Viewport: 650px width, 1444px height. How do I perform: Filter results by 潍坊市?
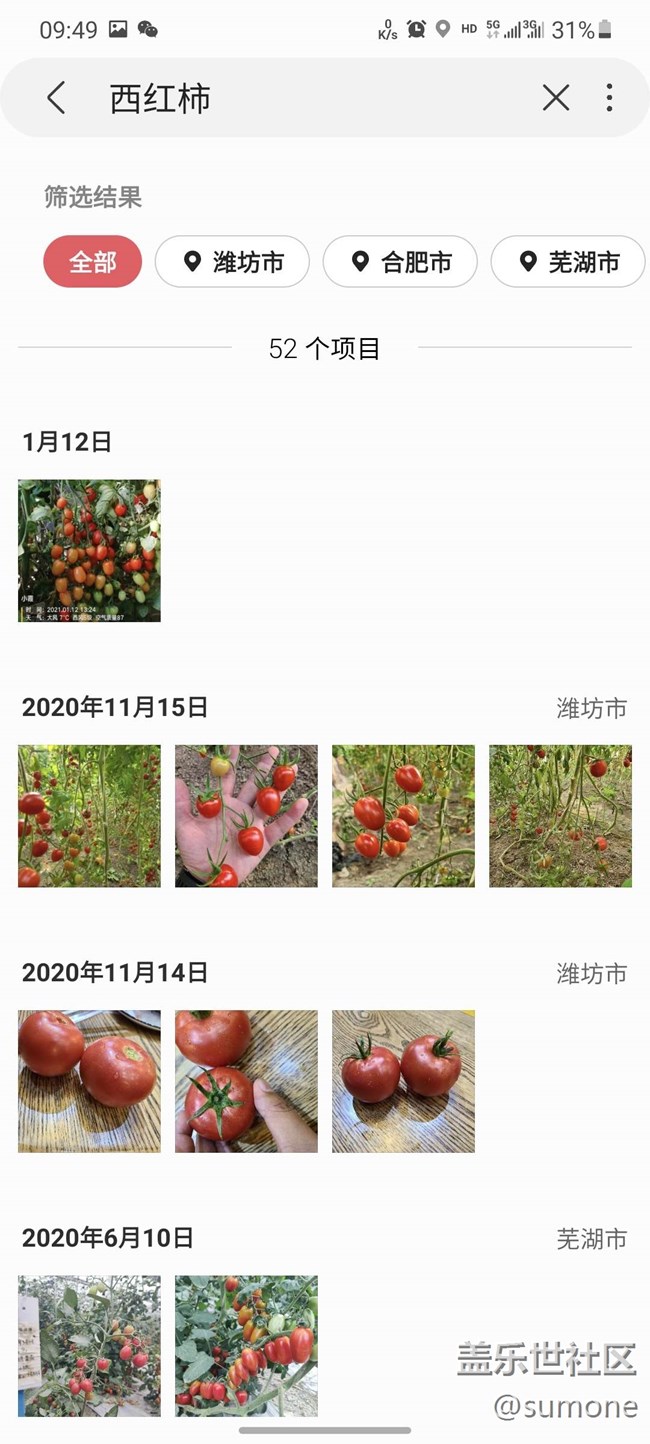tap(232, 262)
